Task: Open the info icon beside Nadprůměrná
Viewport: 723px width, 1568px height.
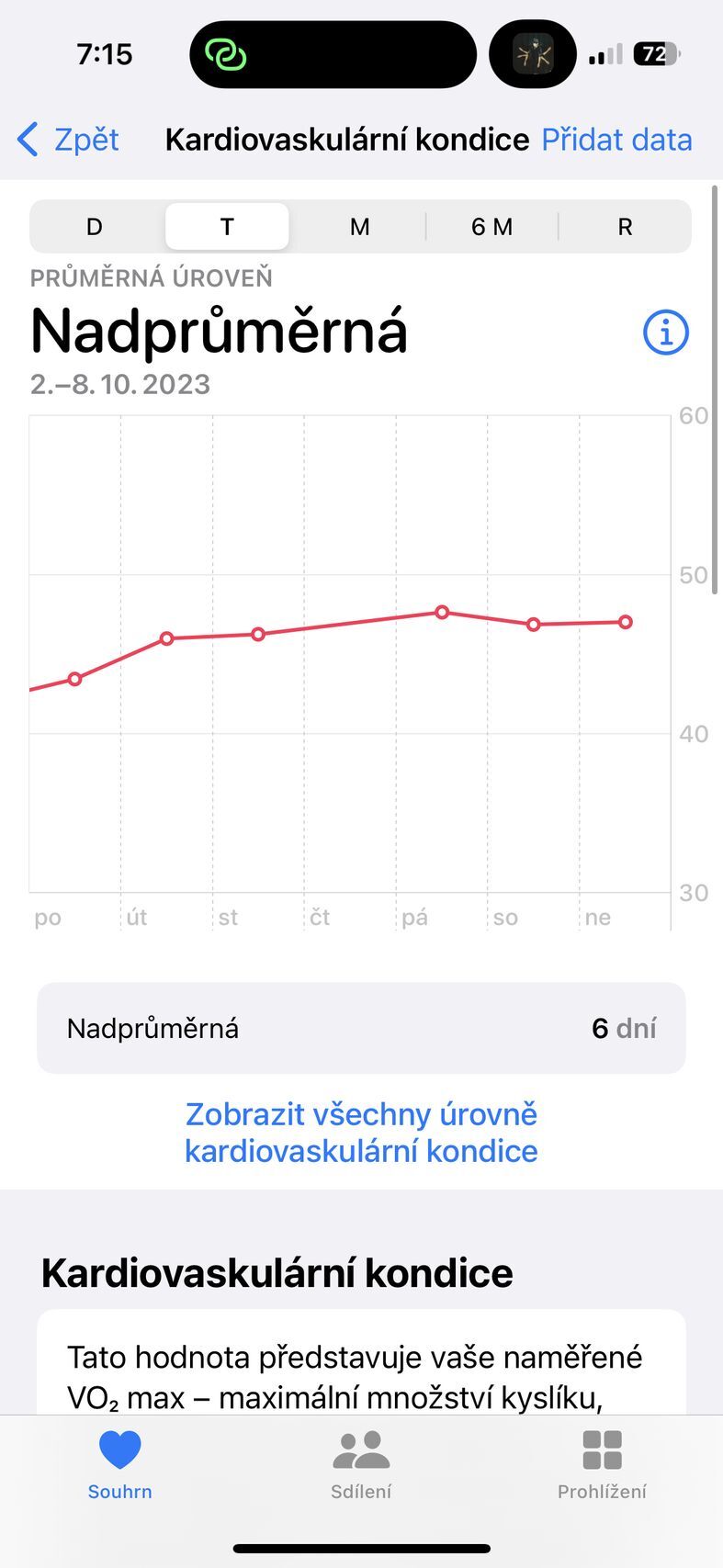Action: [x=666, y=332]
